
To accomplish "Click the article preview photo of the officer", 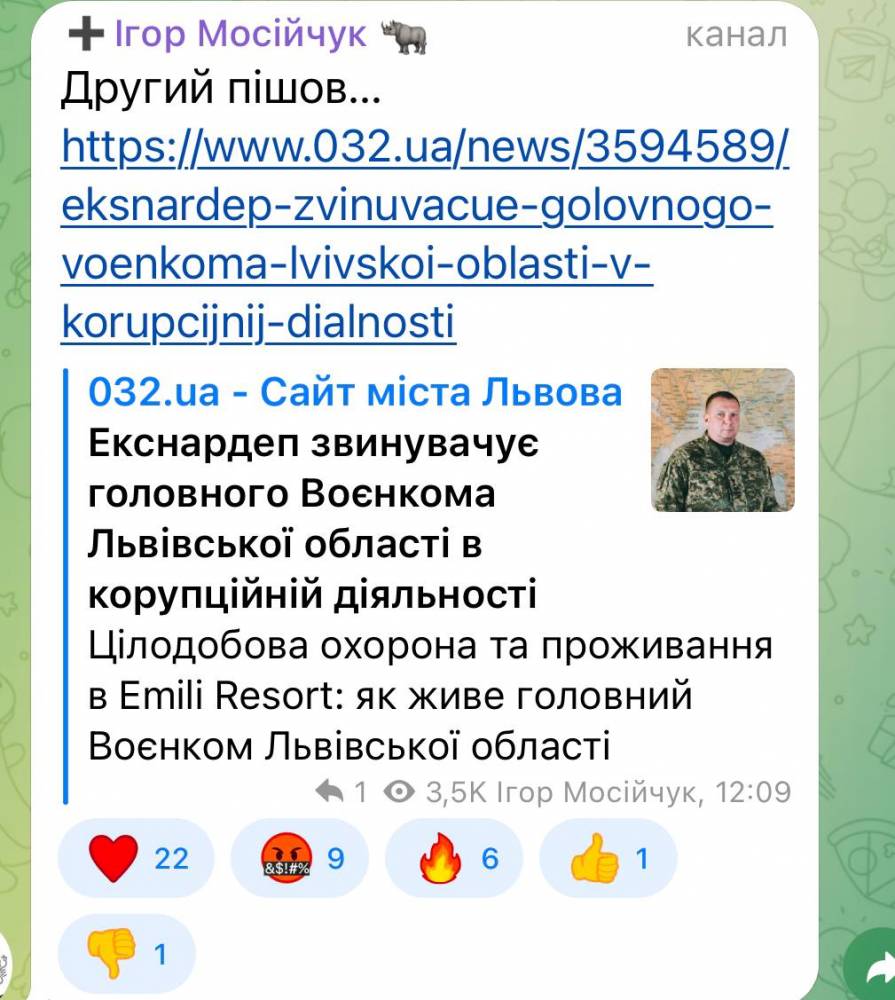I will [x=722, y=444].
